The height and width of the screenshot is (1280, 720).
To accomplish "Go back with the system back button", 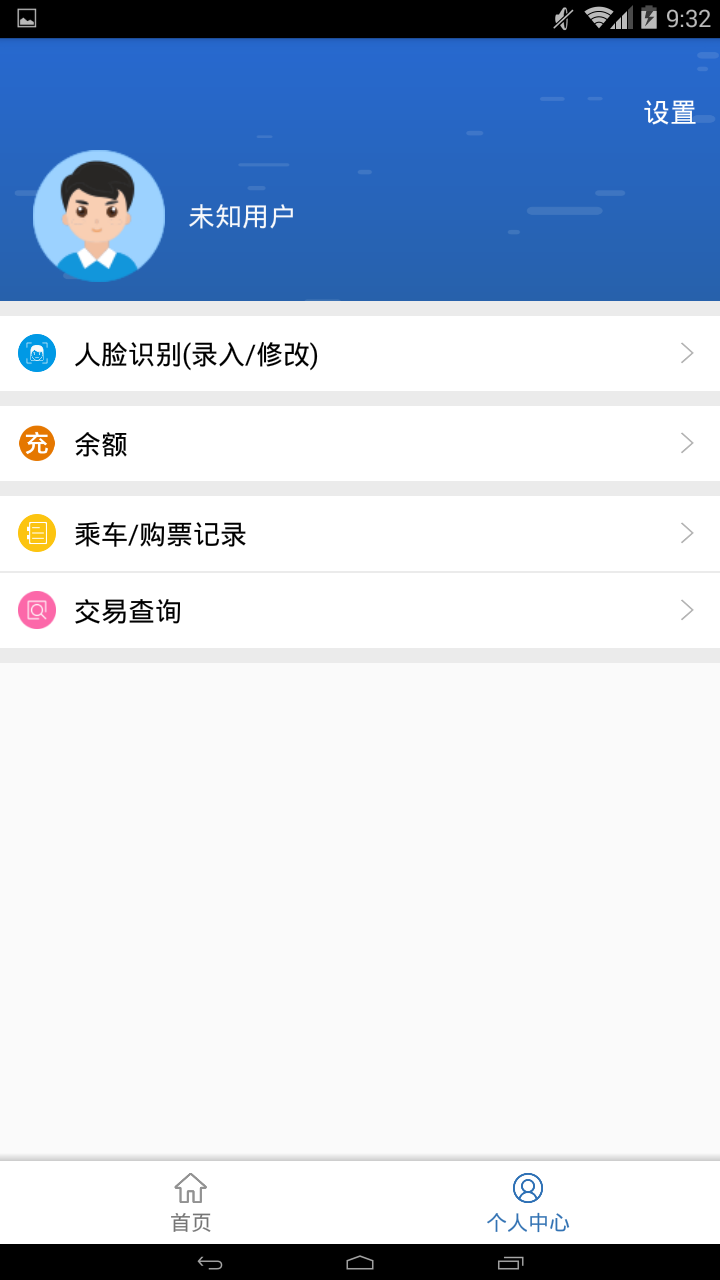I will pos(209,1263).
